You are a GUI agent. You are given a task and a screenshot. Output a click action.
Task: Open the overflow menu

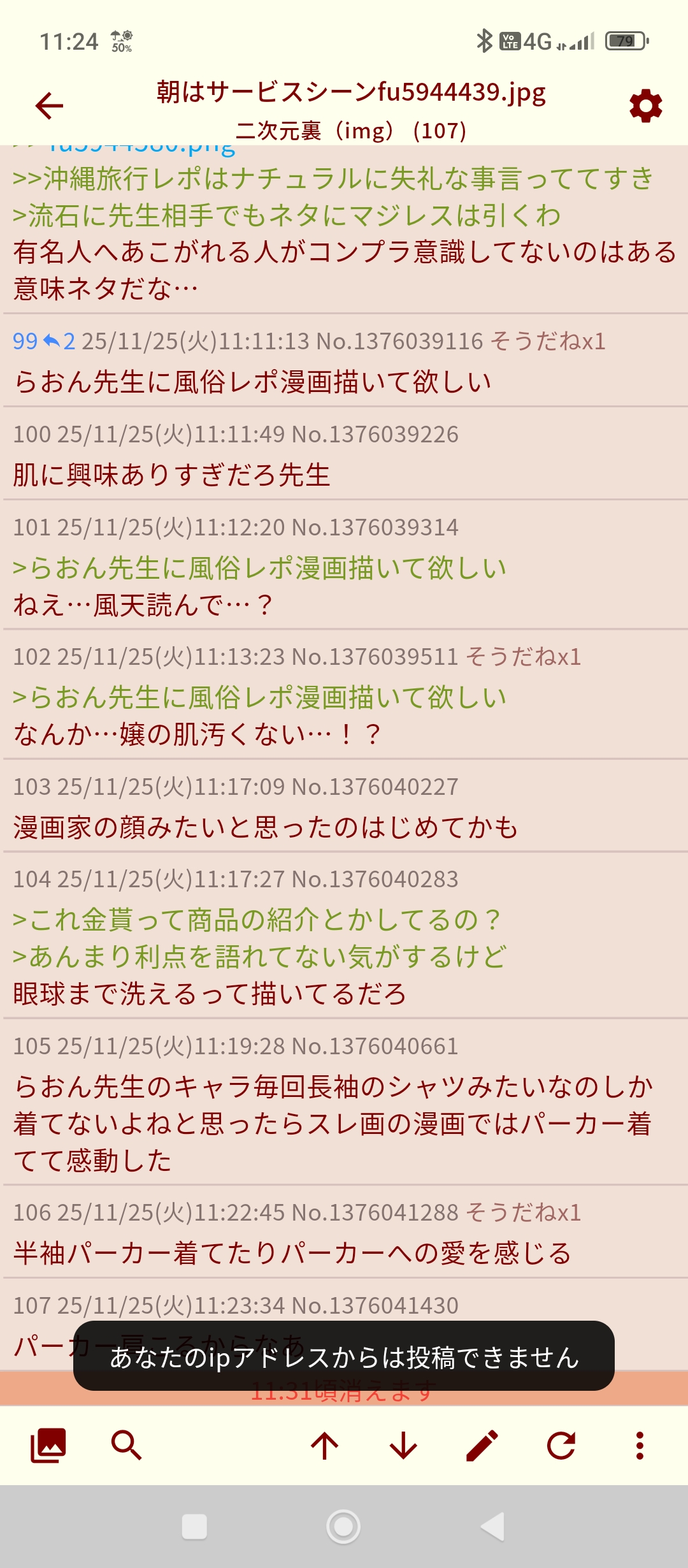click(x=640, y=1445)
